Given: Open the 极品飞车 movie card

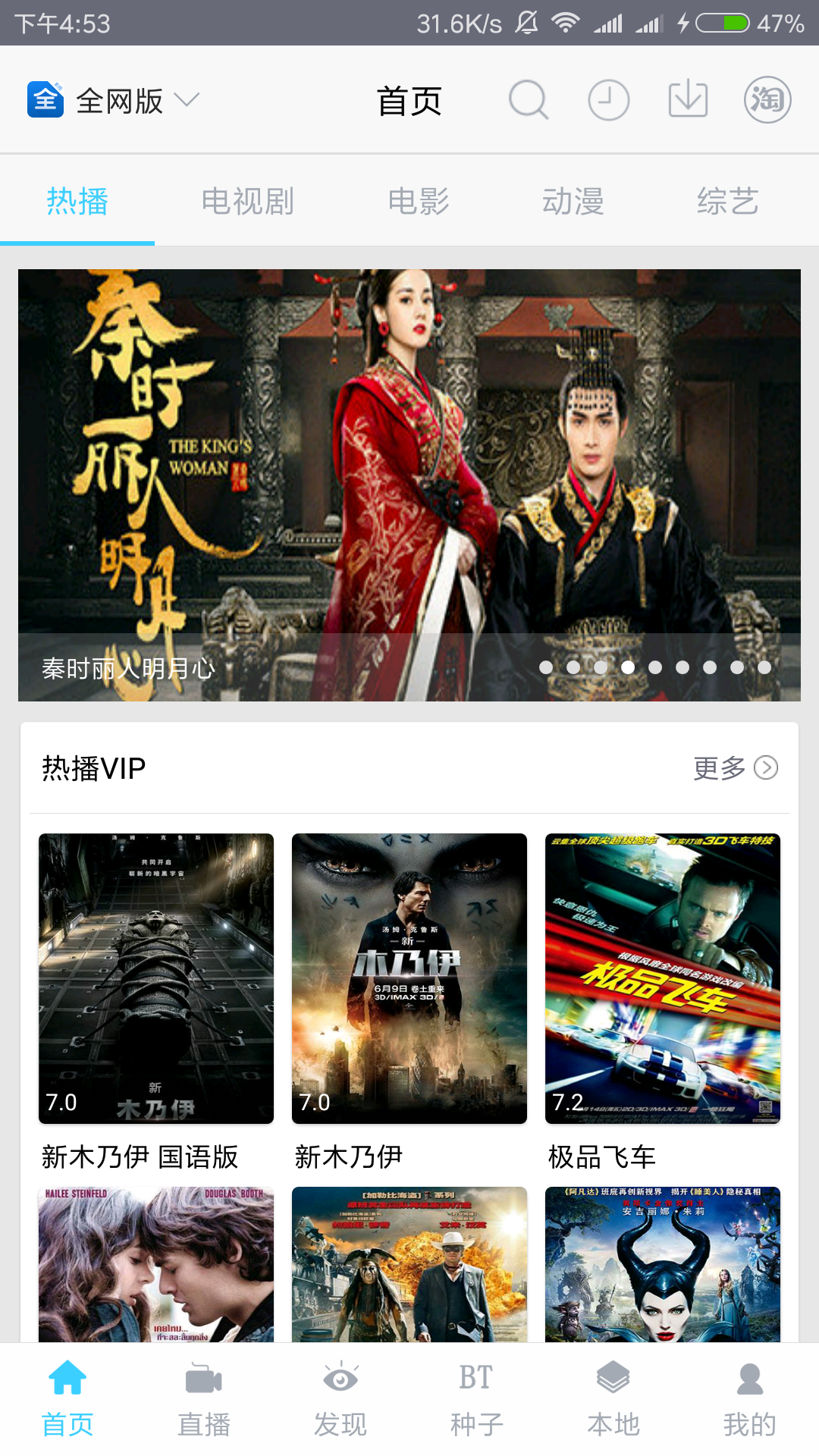Looking at the screenshot, I should (663, 978).
